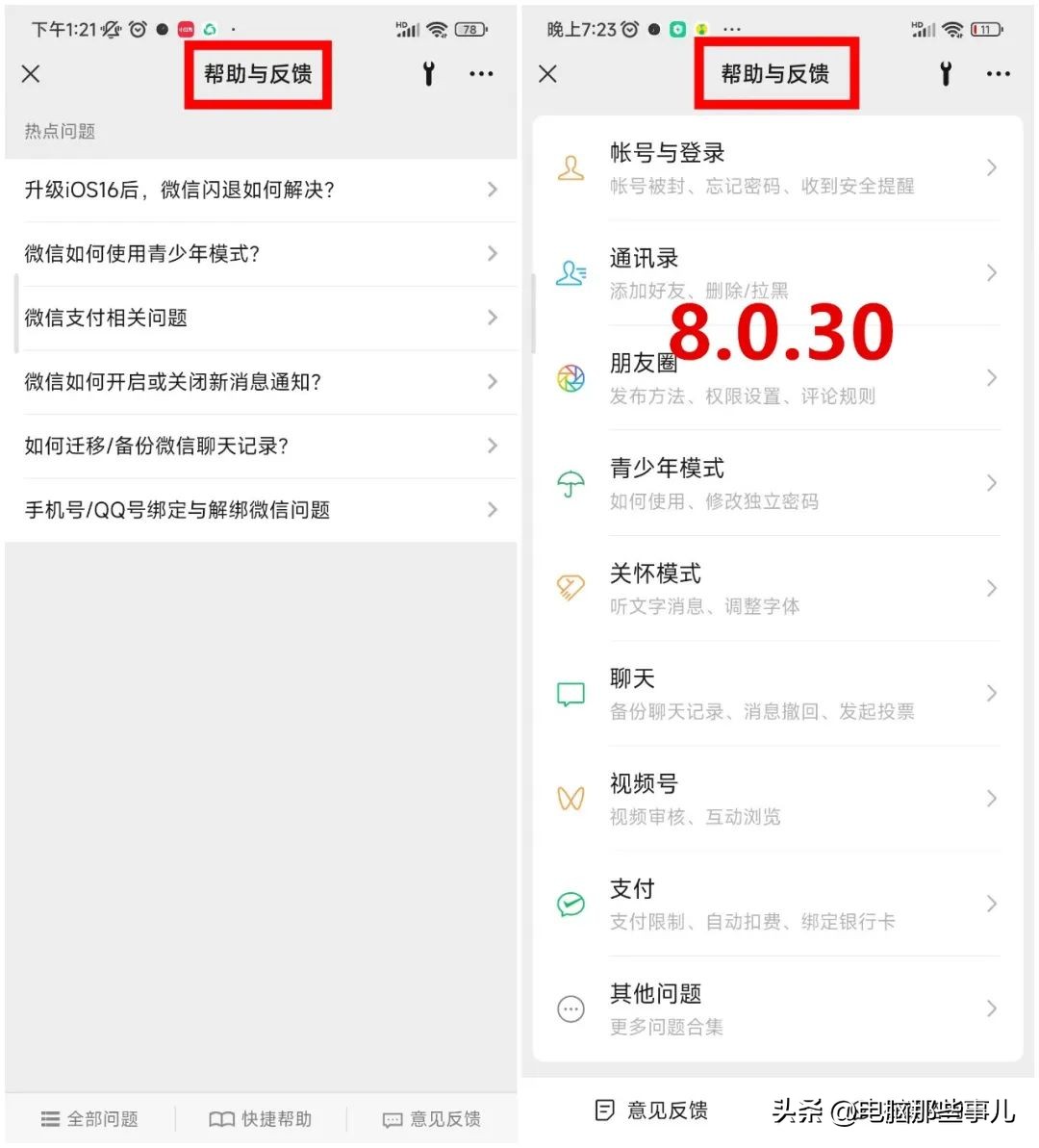
Task: Open the ... more options menu
Action: coord(998,74)
